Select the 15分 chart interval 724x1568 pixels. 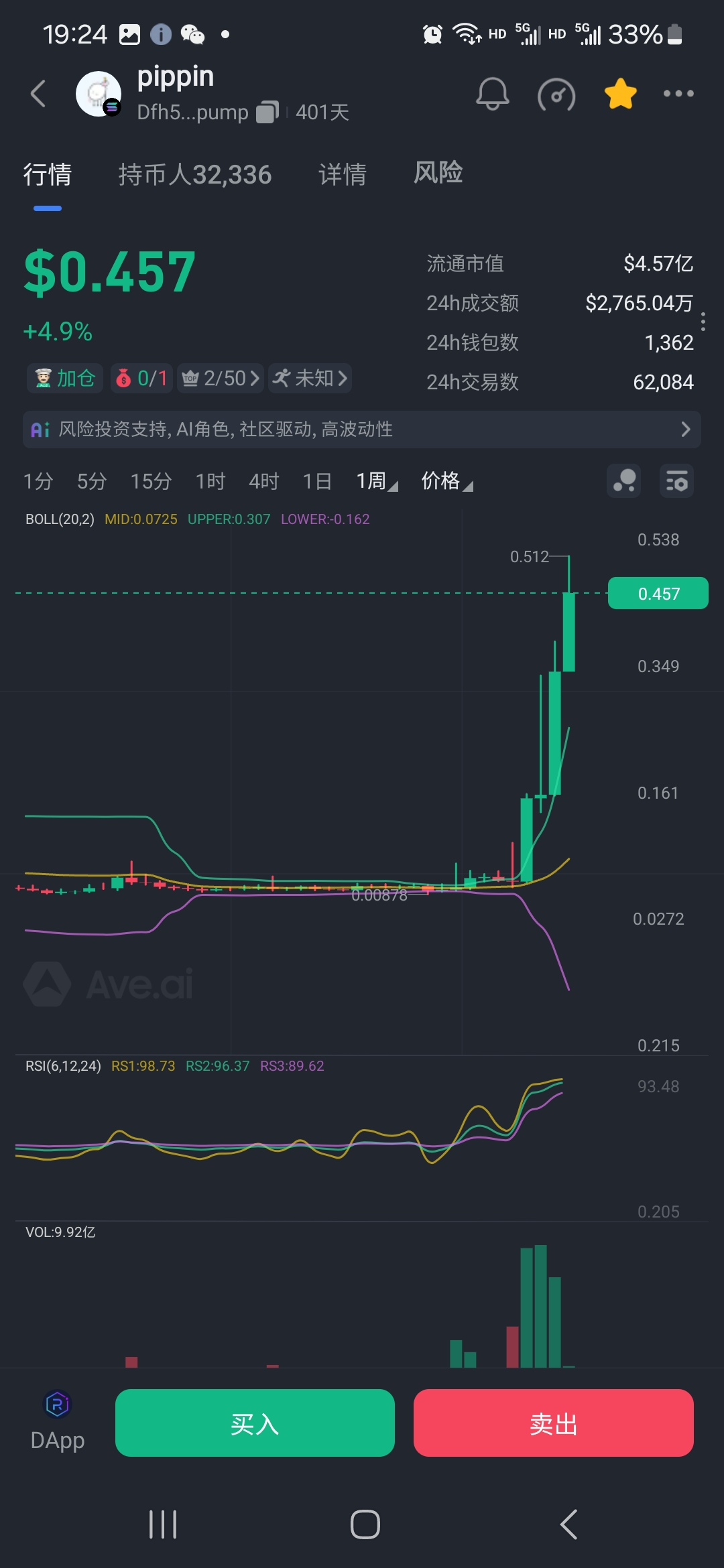point(151,481)
